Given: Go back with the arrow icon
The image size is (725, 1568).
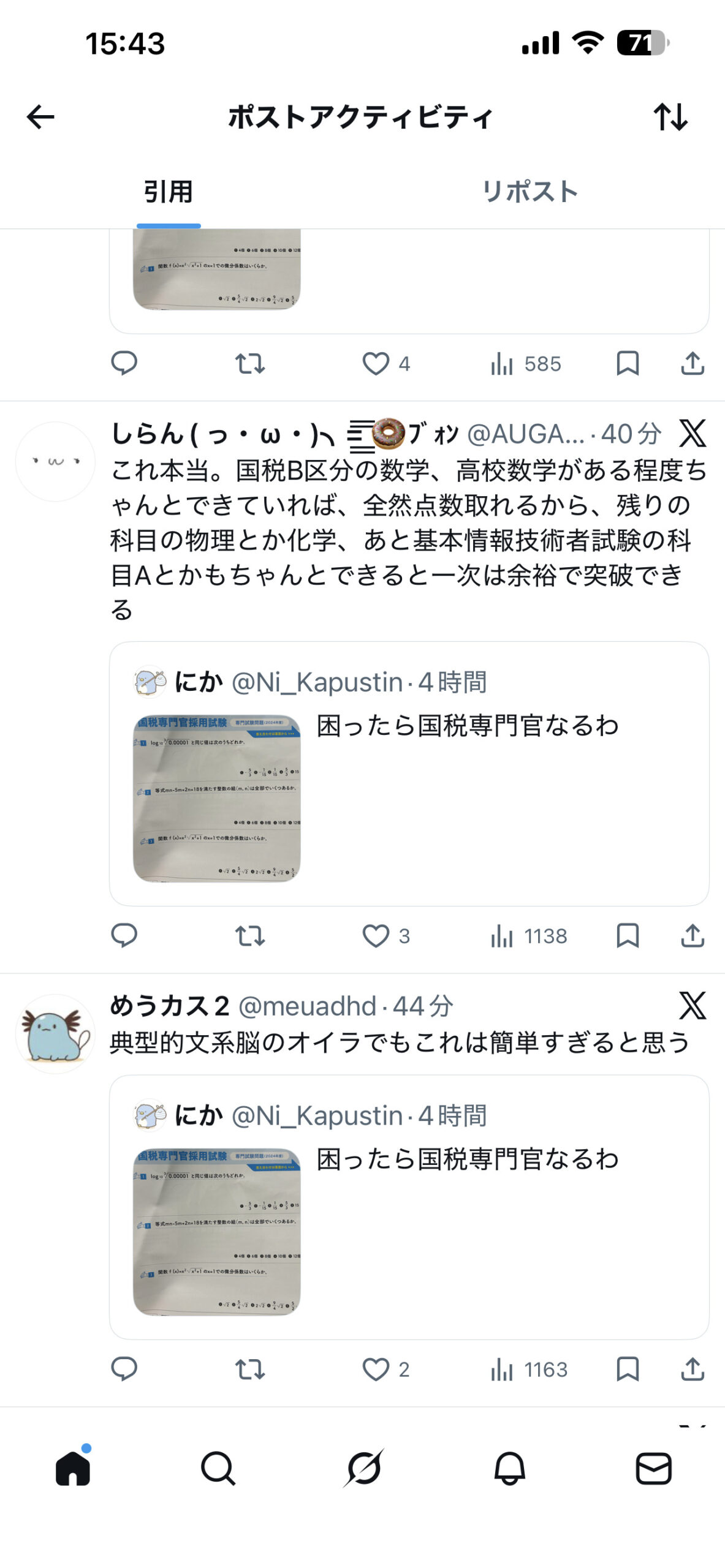Looking at the screenshot, I should [40, 116].
